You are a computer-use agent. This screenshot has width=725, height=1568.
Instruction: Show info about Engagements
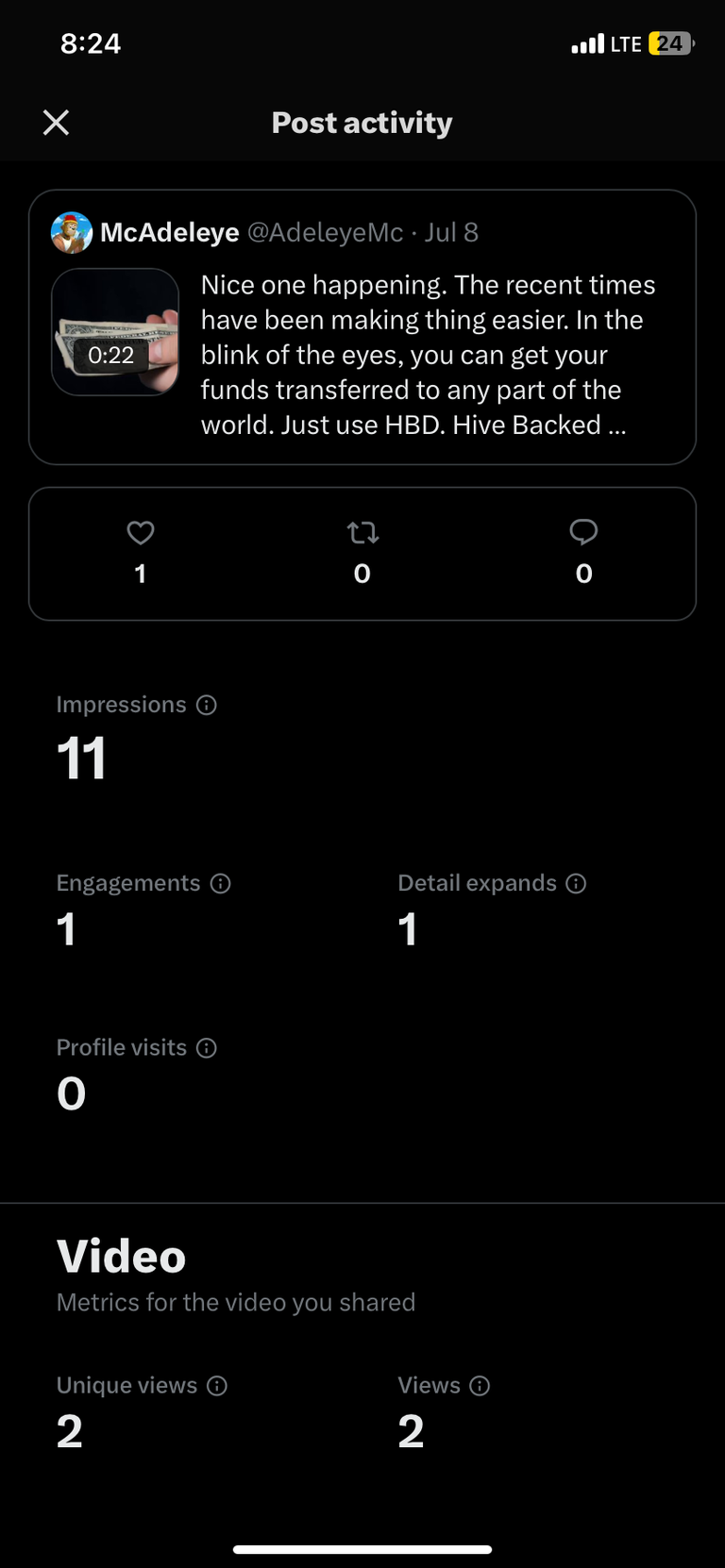pyautogui.click(x=221, y=883)
